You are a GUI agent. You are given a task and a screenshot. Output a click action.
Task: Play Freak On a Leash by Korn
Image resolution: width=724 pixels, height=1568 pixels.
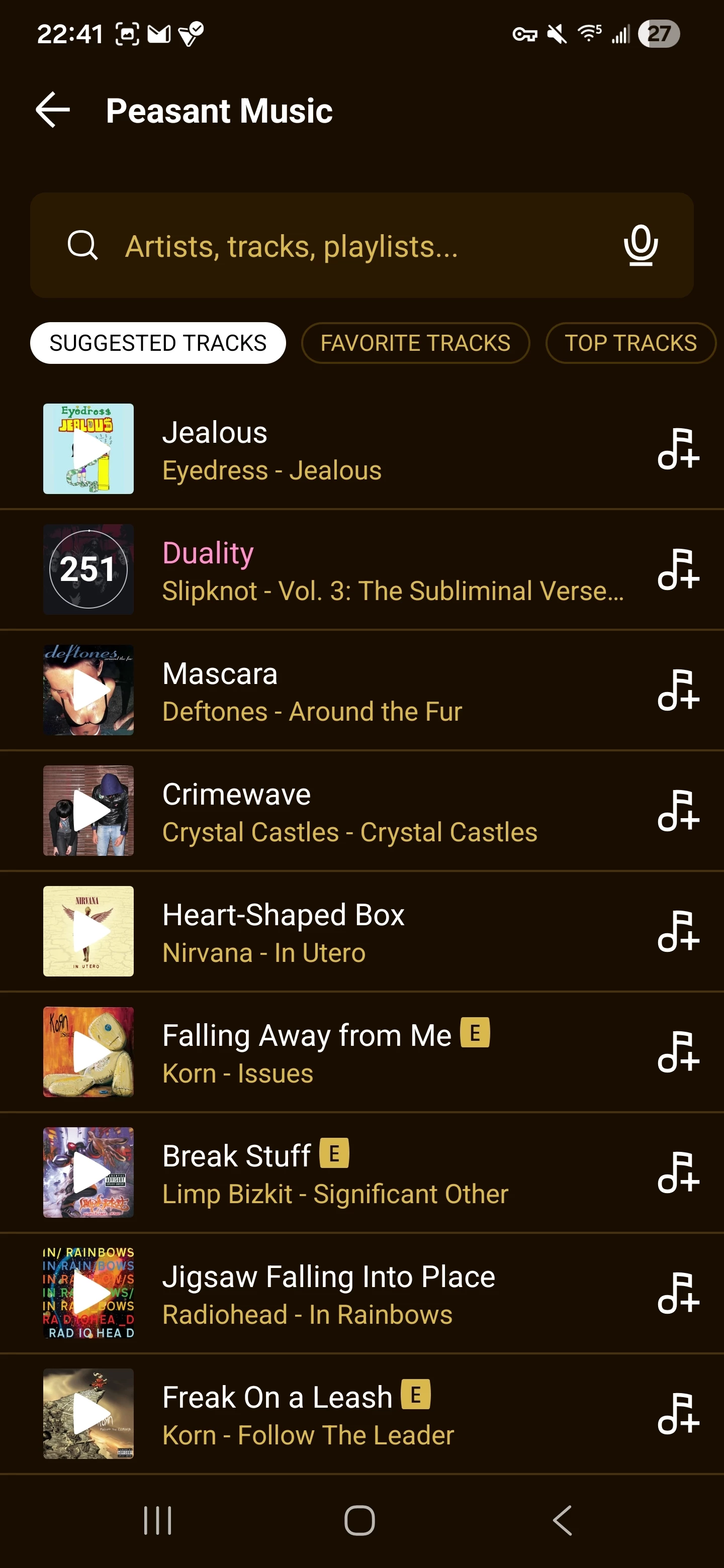(x=88, y=1413)
